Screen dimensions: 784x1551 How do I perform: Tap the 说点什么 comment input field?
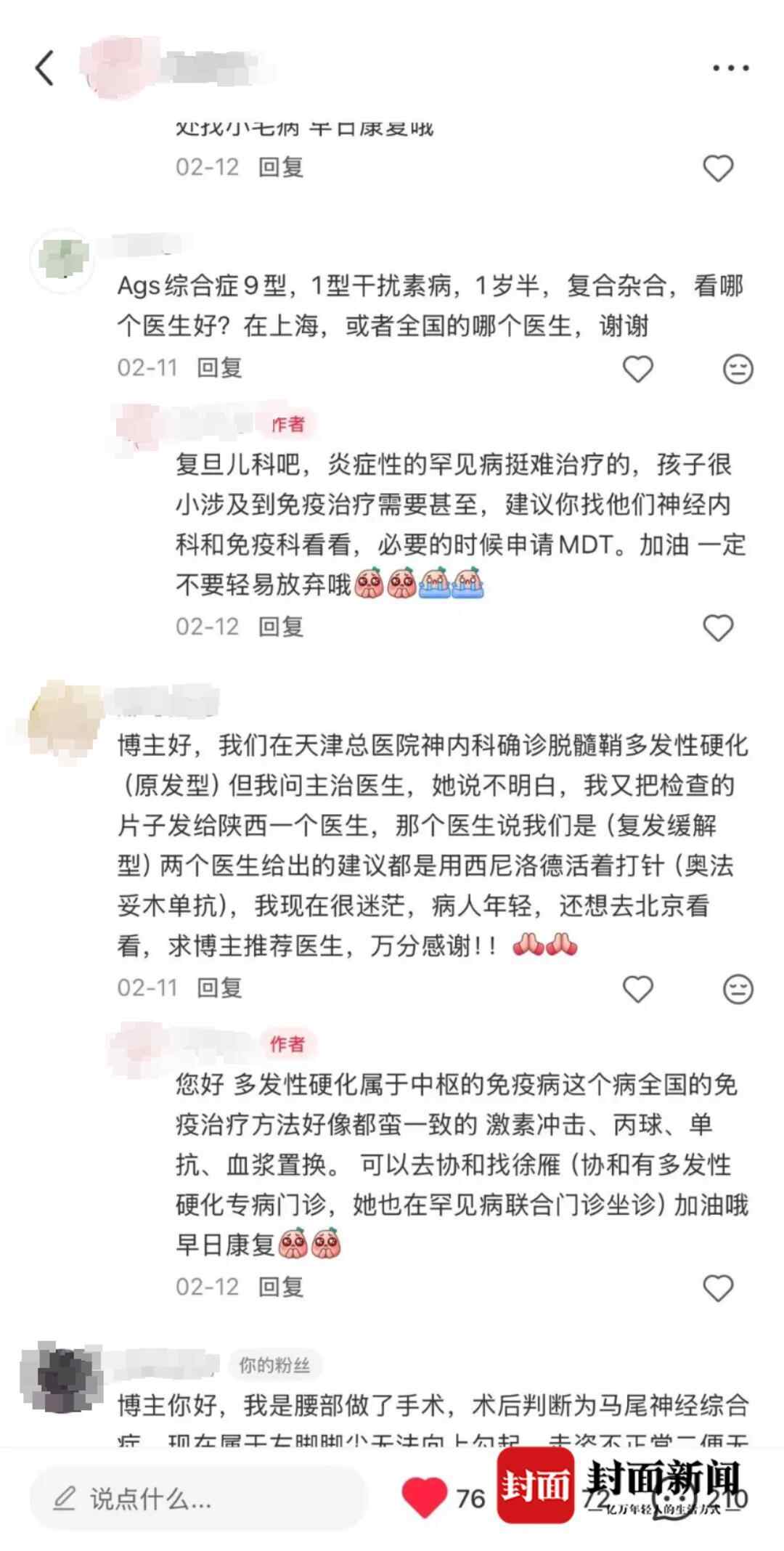tap(196, 1499)
